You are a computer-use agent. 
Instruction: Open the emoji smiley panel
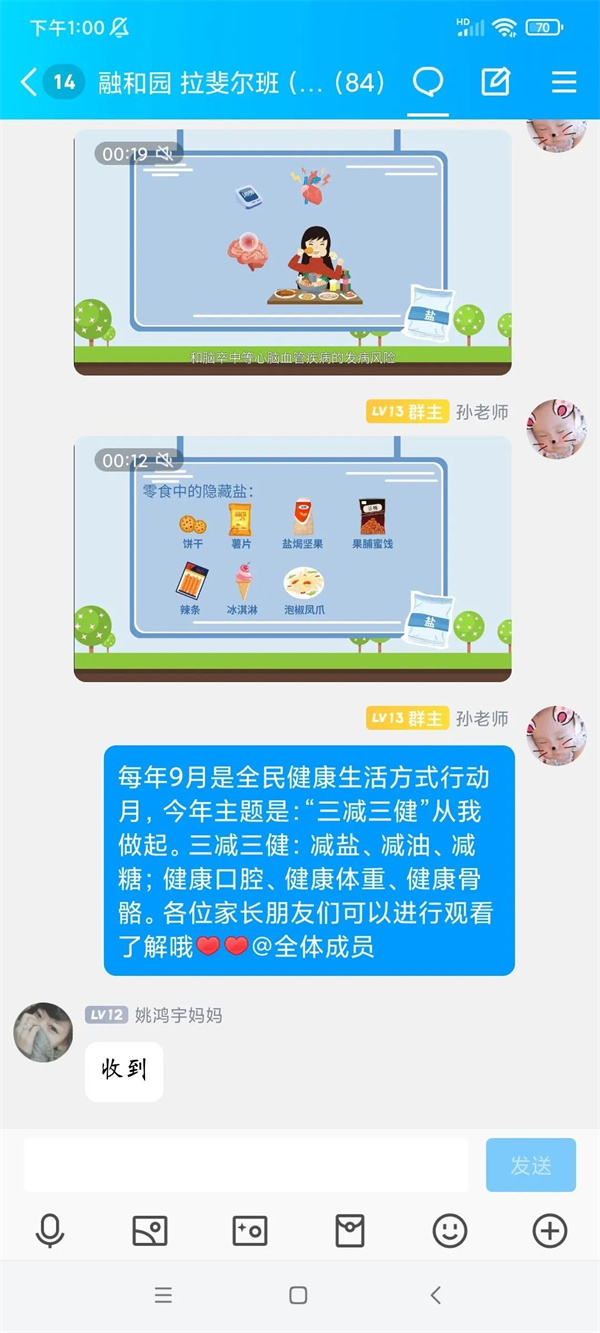450,1231
